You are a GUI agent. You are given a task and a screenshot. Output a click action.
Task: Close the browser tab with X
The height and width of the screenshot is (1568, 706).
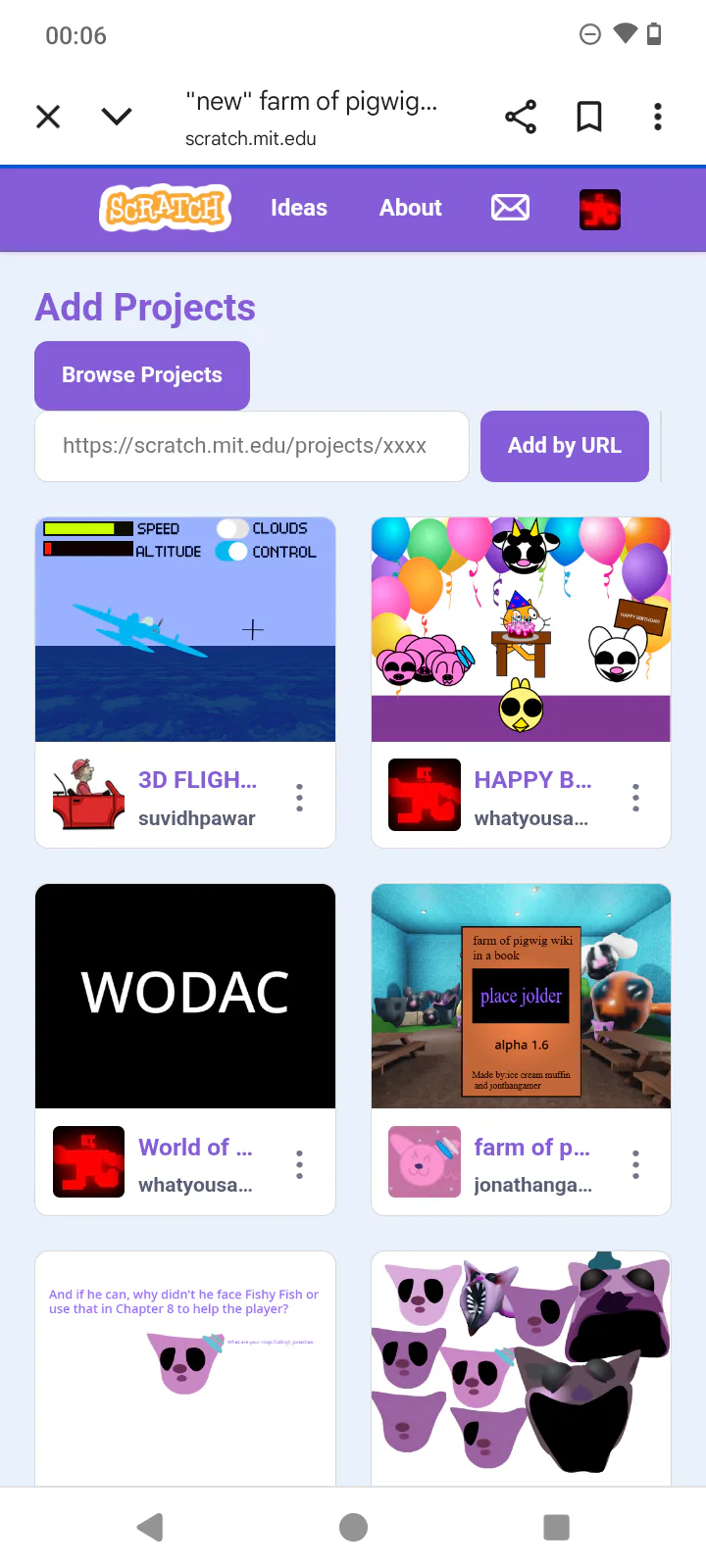tap(48, 117)
